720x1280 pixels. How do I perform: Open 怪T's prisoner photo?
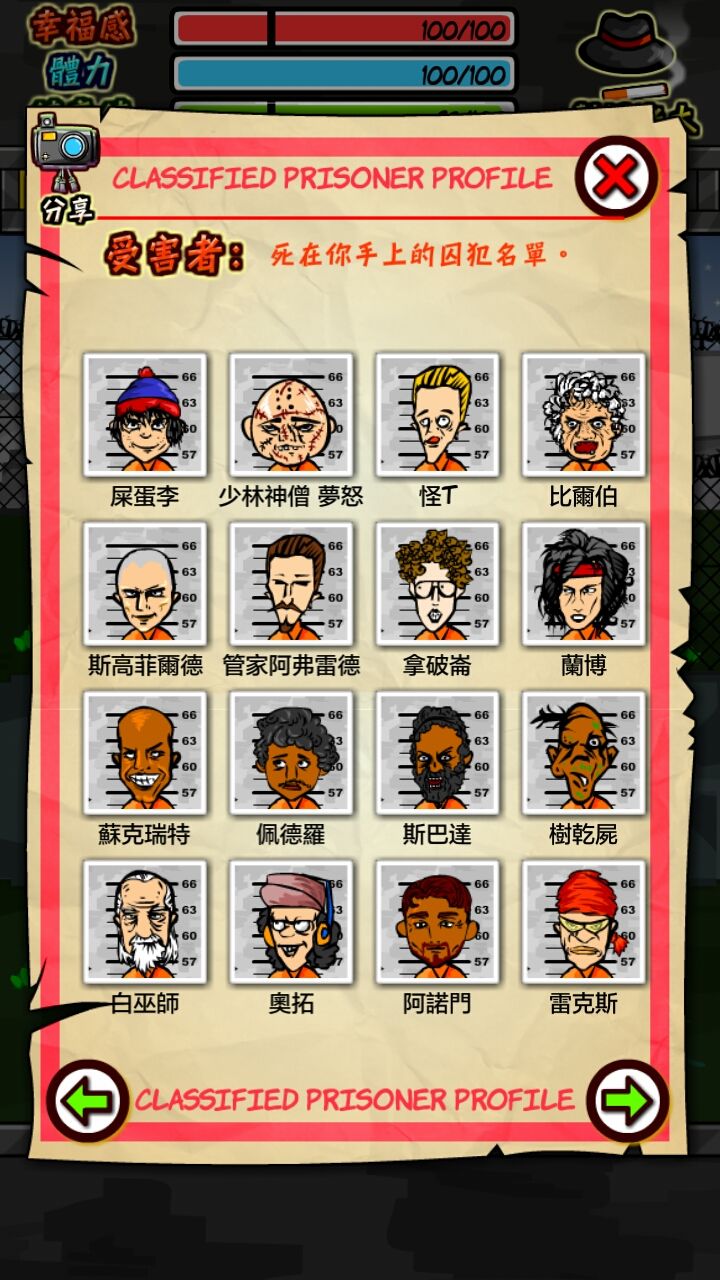[434, 415]
